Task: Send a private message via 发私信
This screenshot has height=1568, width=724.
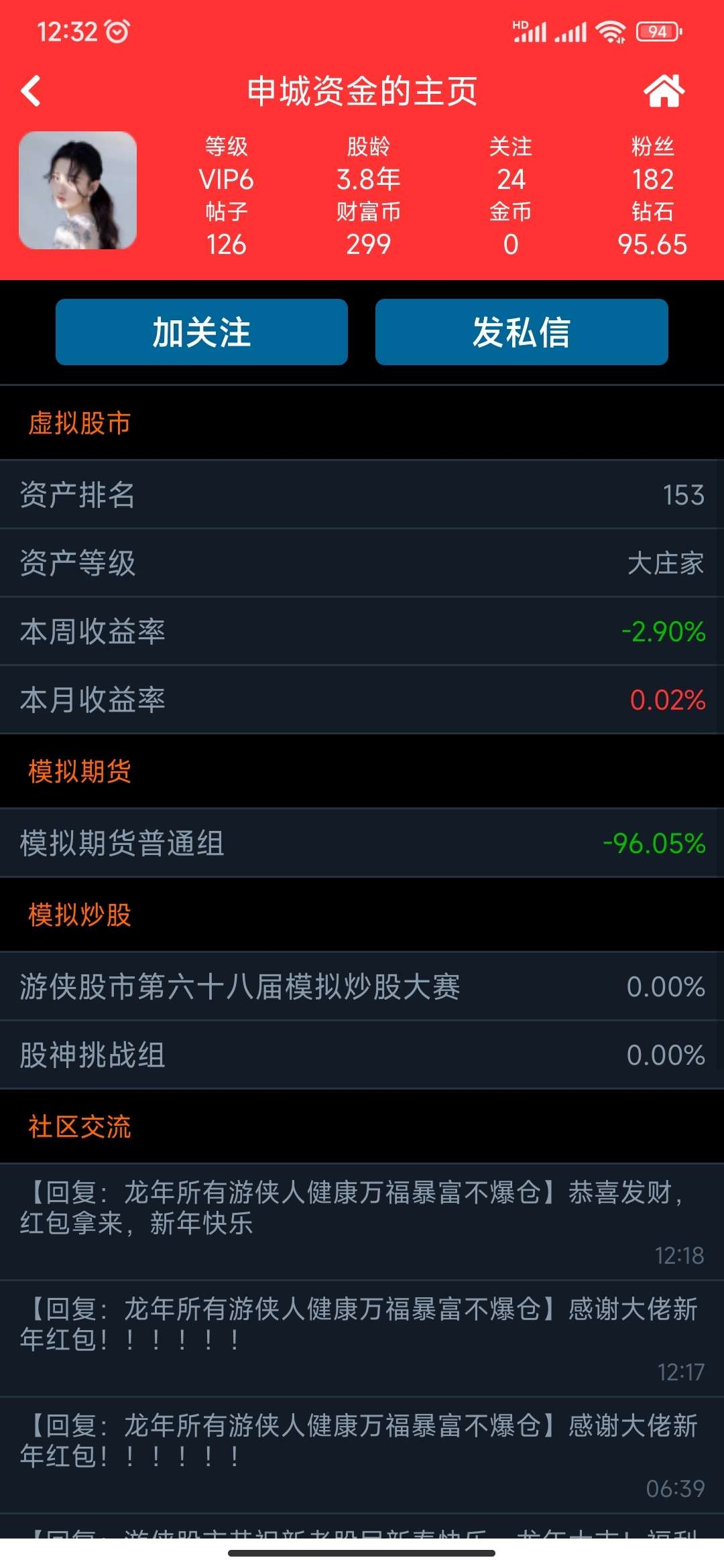Action: (522, 332)
